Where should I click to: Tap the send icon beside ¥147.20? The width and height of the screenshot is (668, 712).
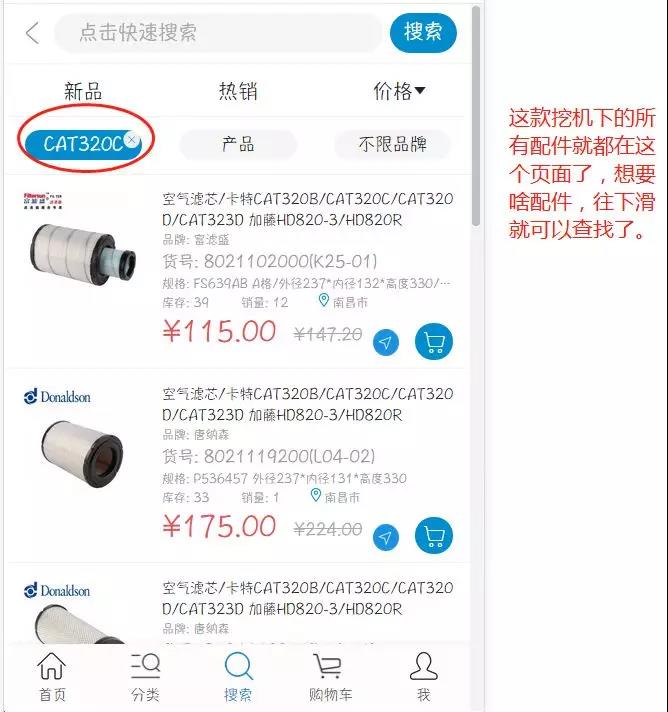point(386,343)
